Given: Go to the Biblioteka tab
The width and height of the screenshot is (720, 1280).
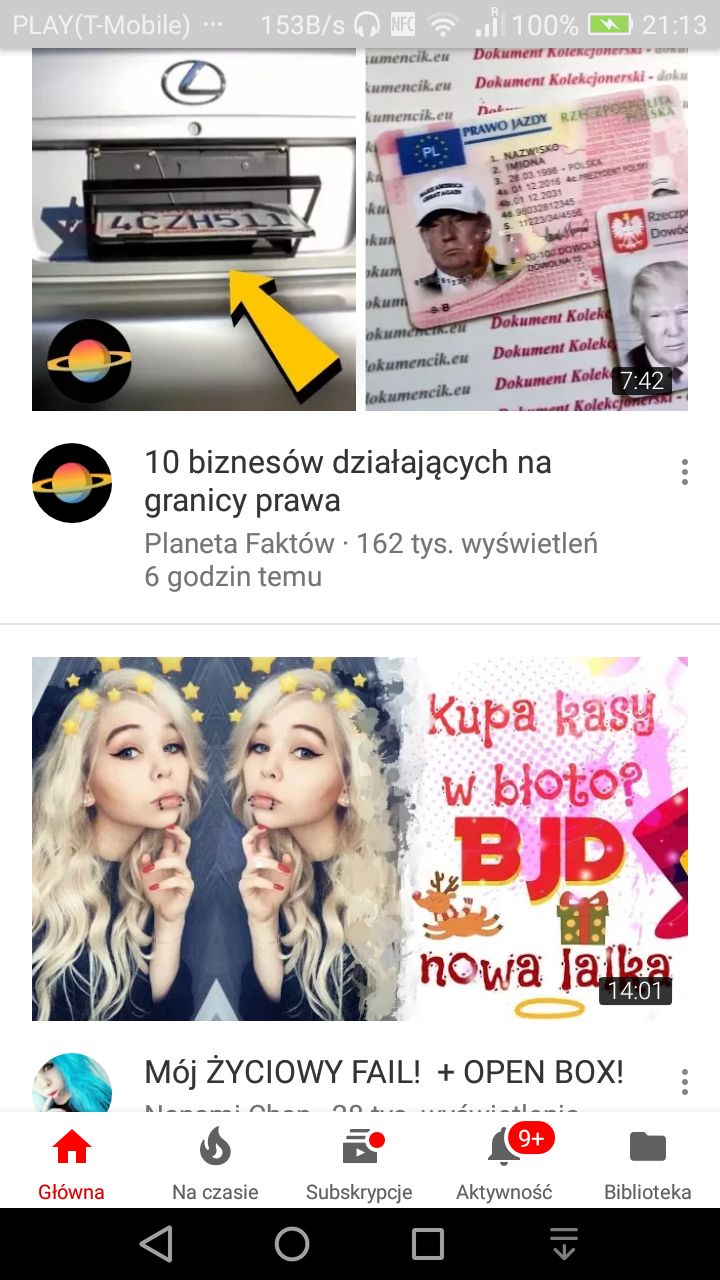Looking at the screenshot, I should [647, 1162].
